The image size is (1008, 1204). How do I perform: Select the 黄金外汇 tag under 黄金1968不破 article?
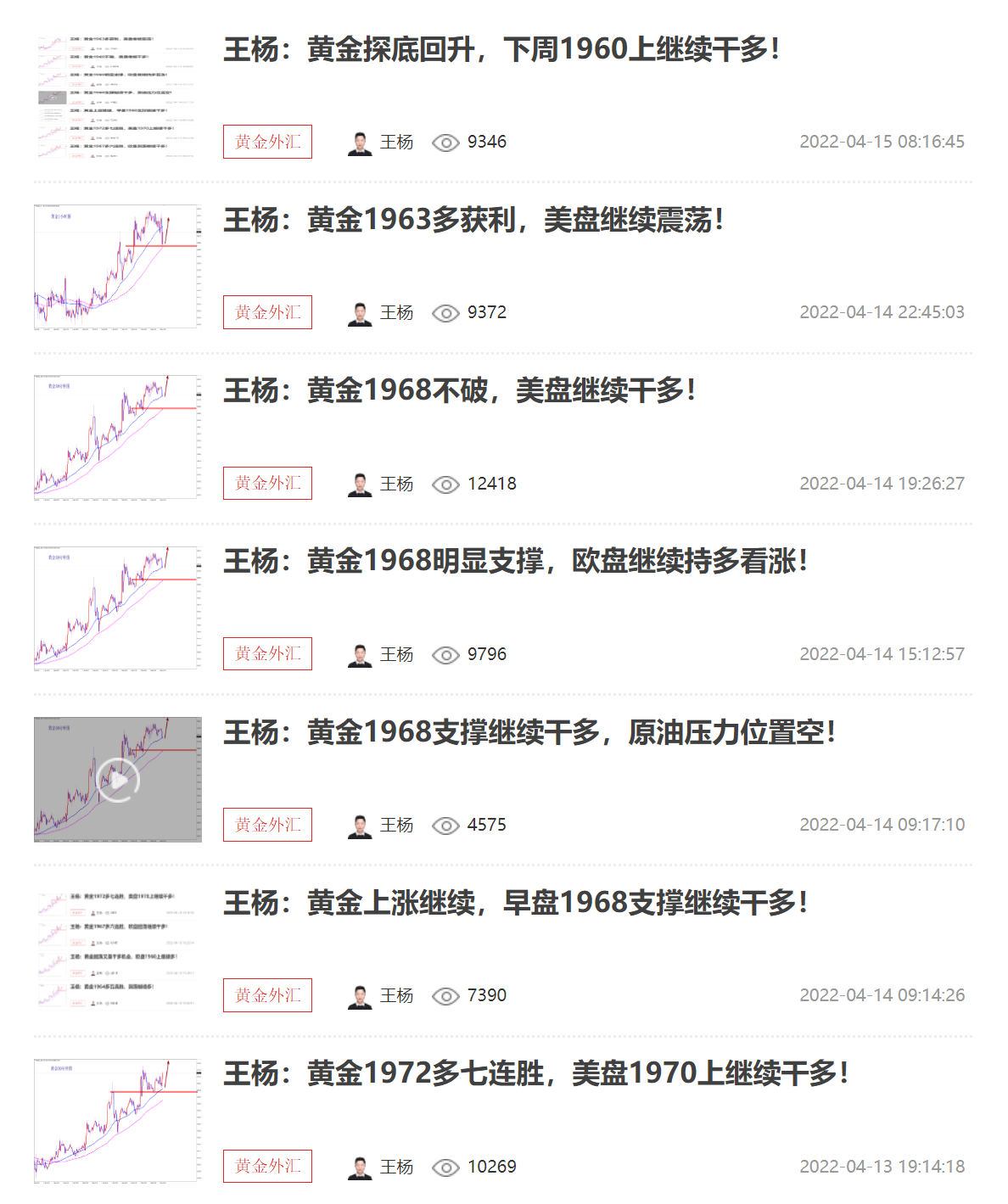pos(267,484)
